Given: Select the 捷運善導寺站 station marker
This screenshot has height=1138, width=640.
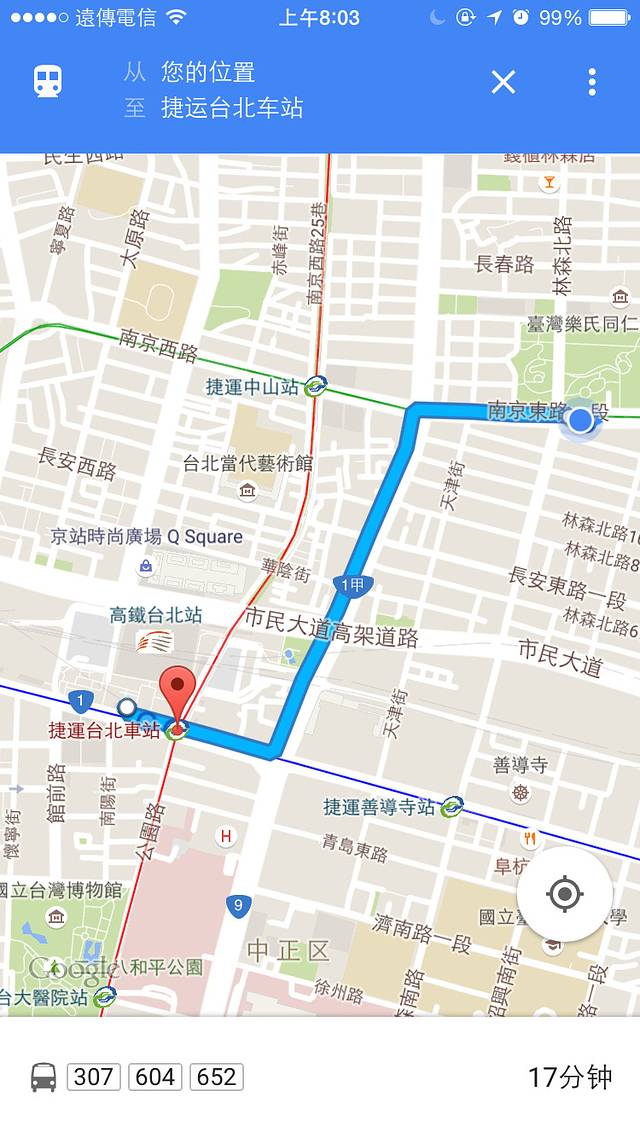Looking at the screenshot, I should tap(452, 806).
